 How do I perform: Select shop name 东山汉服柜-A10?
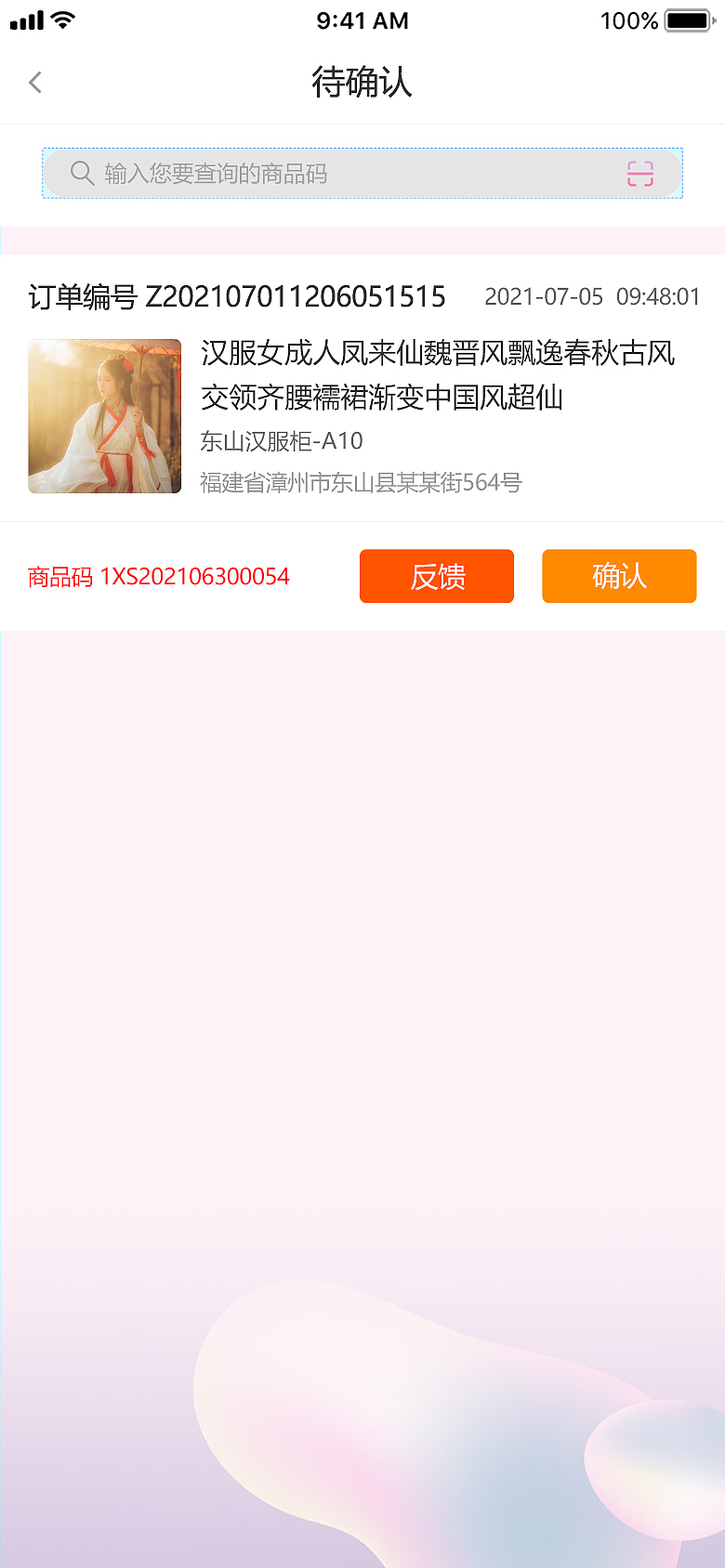[x=279, y=443]
